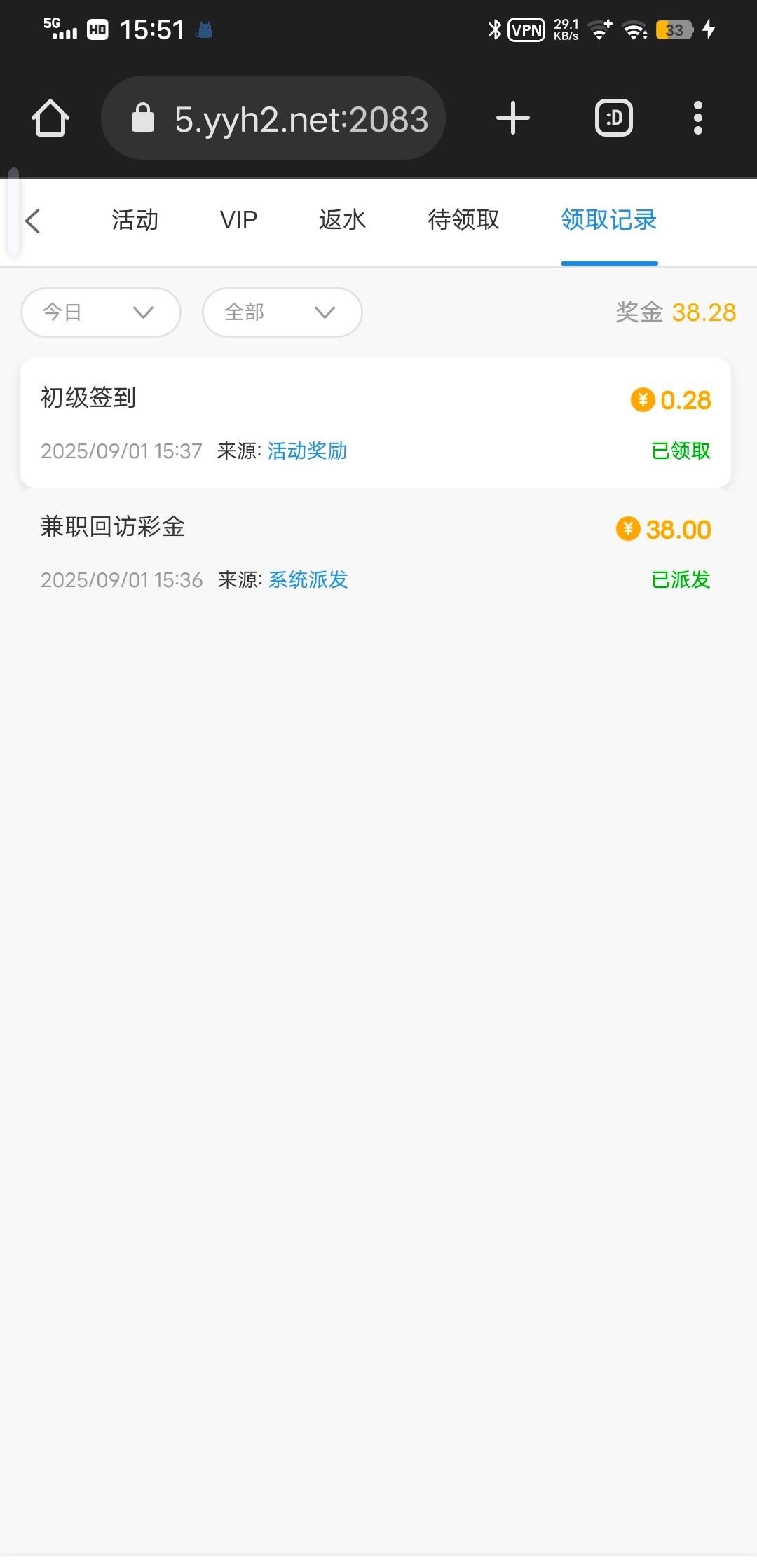This screenshot has height=1568, width=757.
Task: Expand the chevron next to 全部
Action: pyautogui.click(x=324, y=313)
